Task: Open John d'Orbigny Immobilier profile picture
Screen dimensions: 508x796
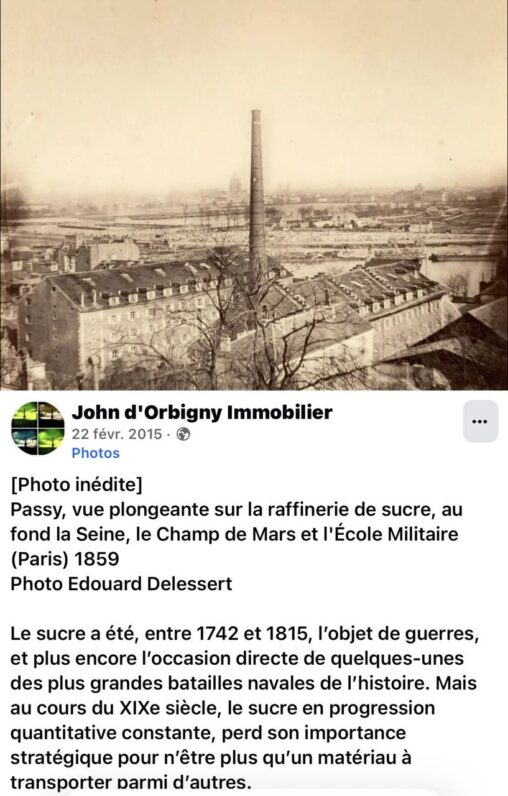Action: pos(38,428)
